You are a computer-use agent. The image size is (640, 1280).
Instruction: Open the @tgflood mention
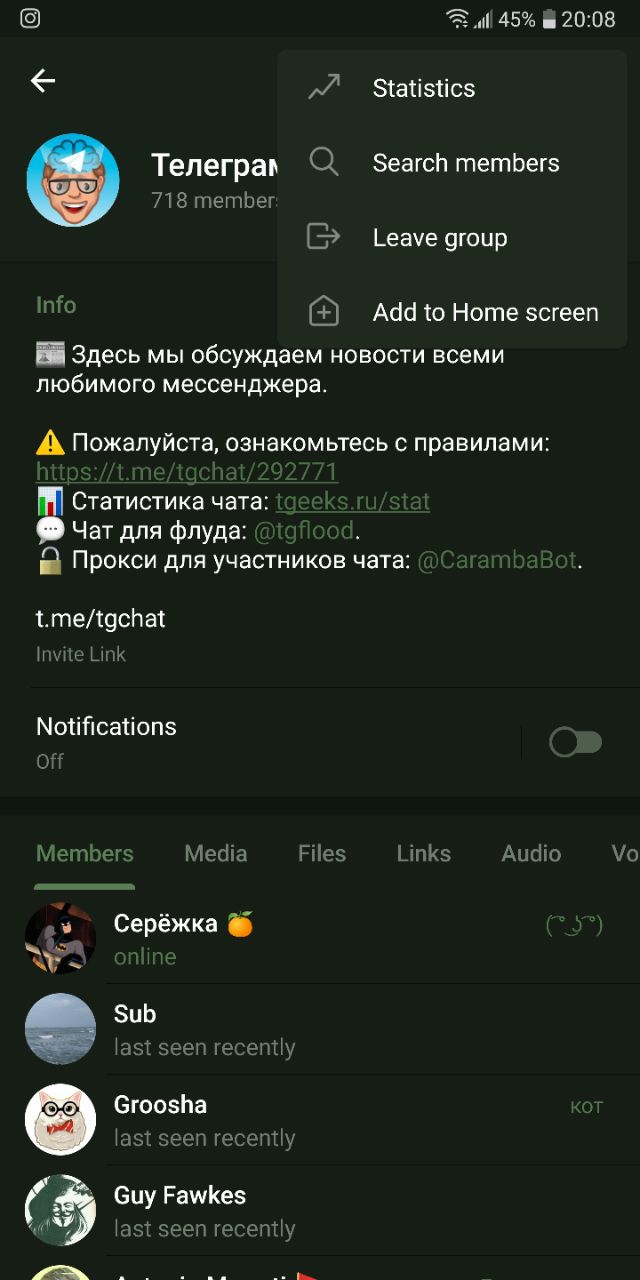click(304, 531)
